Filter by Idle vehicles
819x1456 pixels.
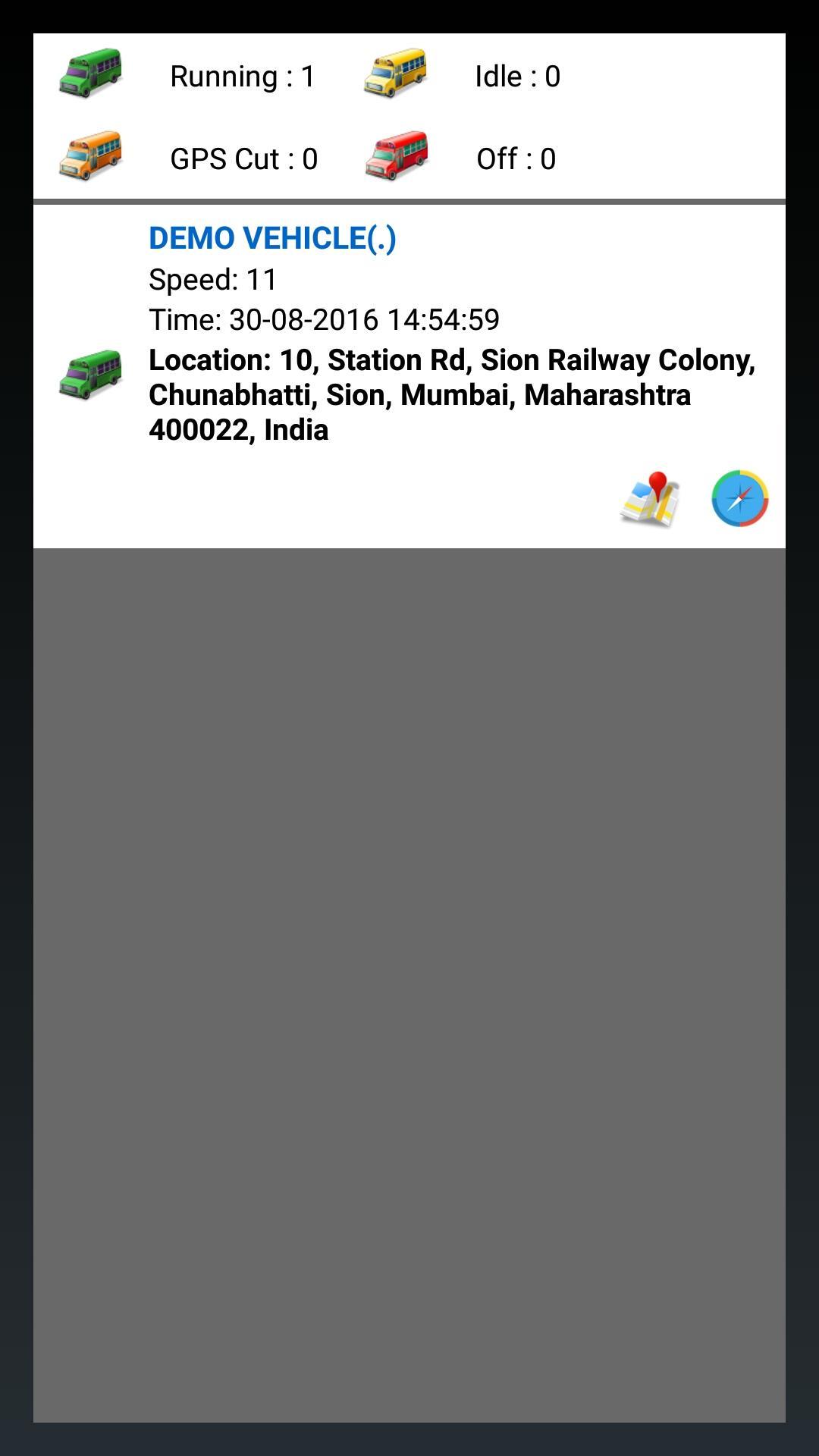click(x=516, y=77)
